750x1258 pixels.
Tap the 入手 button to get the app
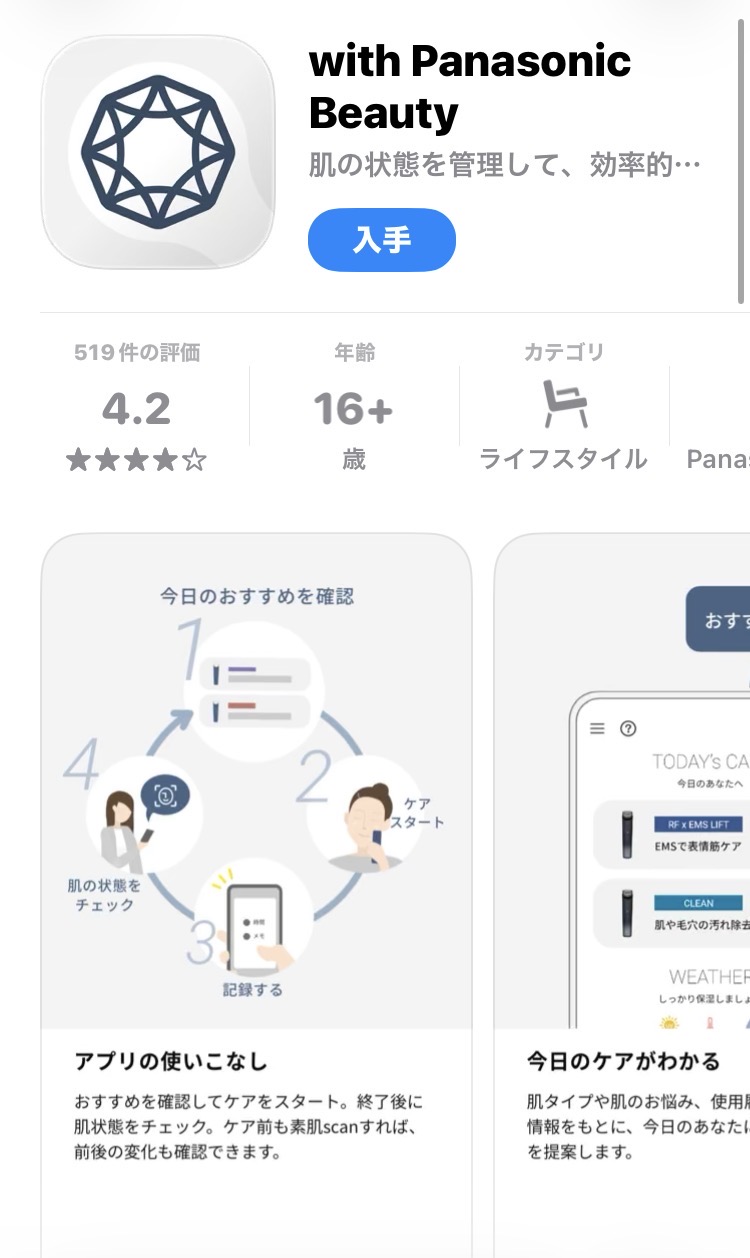(x=381, y=240)
